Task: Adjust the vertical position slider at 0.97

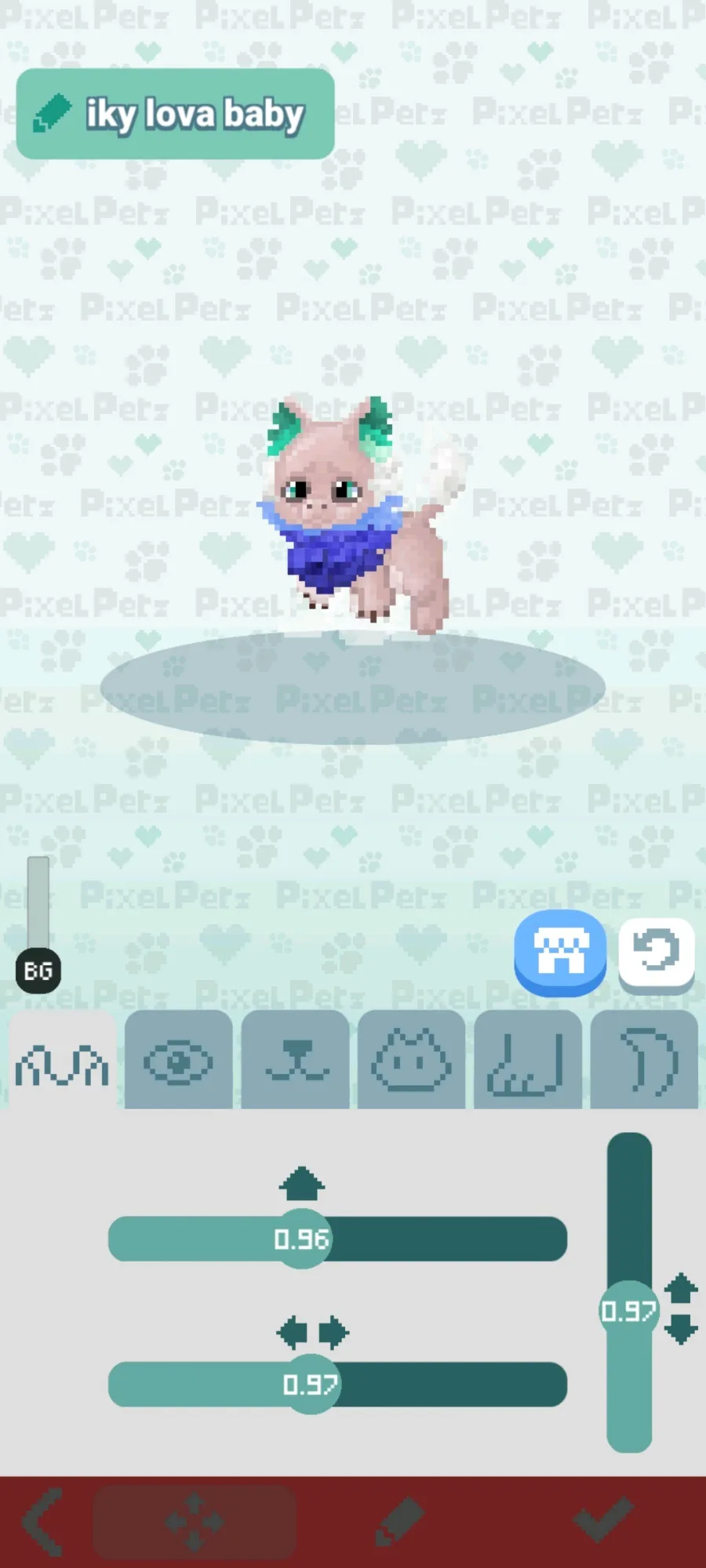Action: point(628,1311)
